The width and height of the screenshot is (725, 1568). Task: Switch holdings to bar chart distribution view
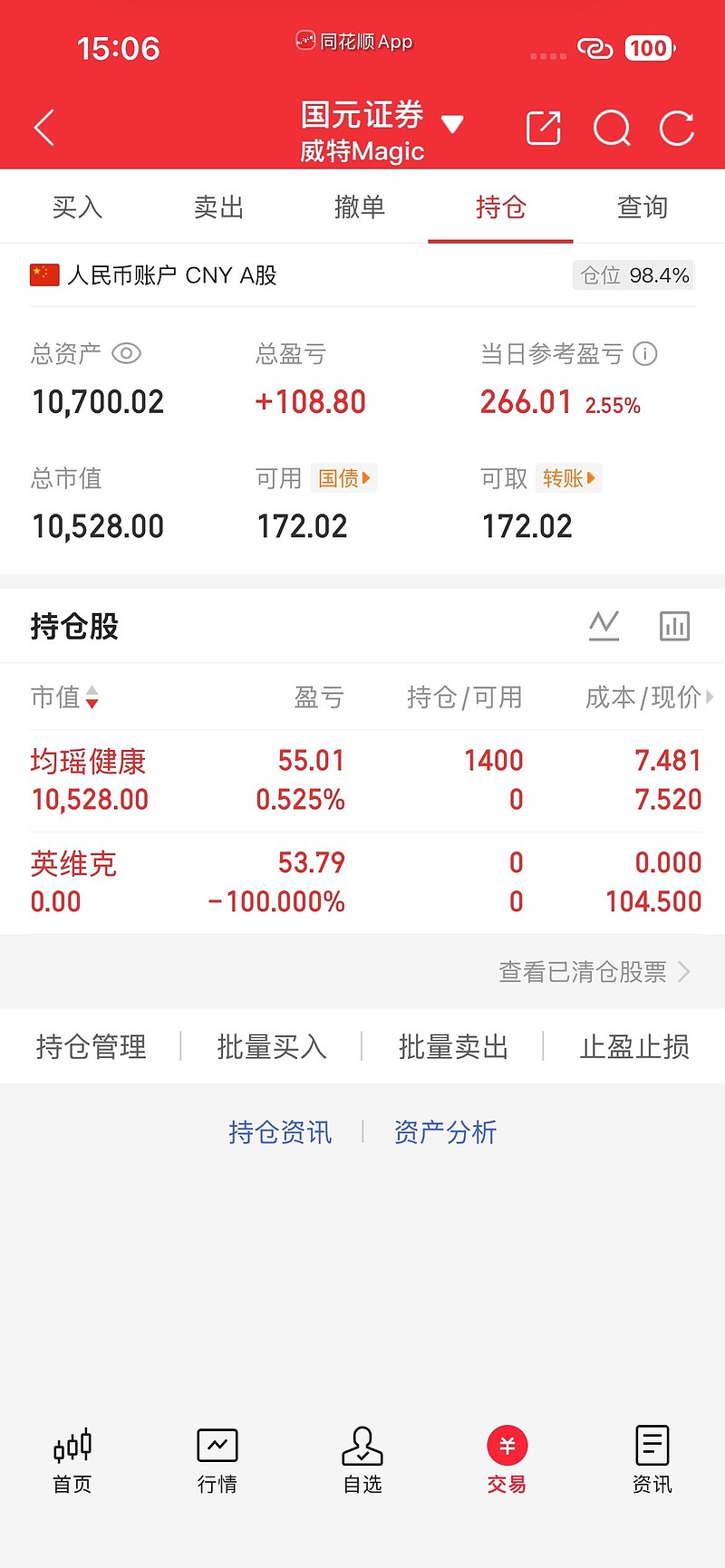674,625
